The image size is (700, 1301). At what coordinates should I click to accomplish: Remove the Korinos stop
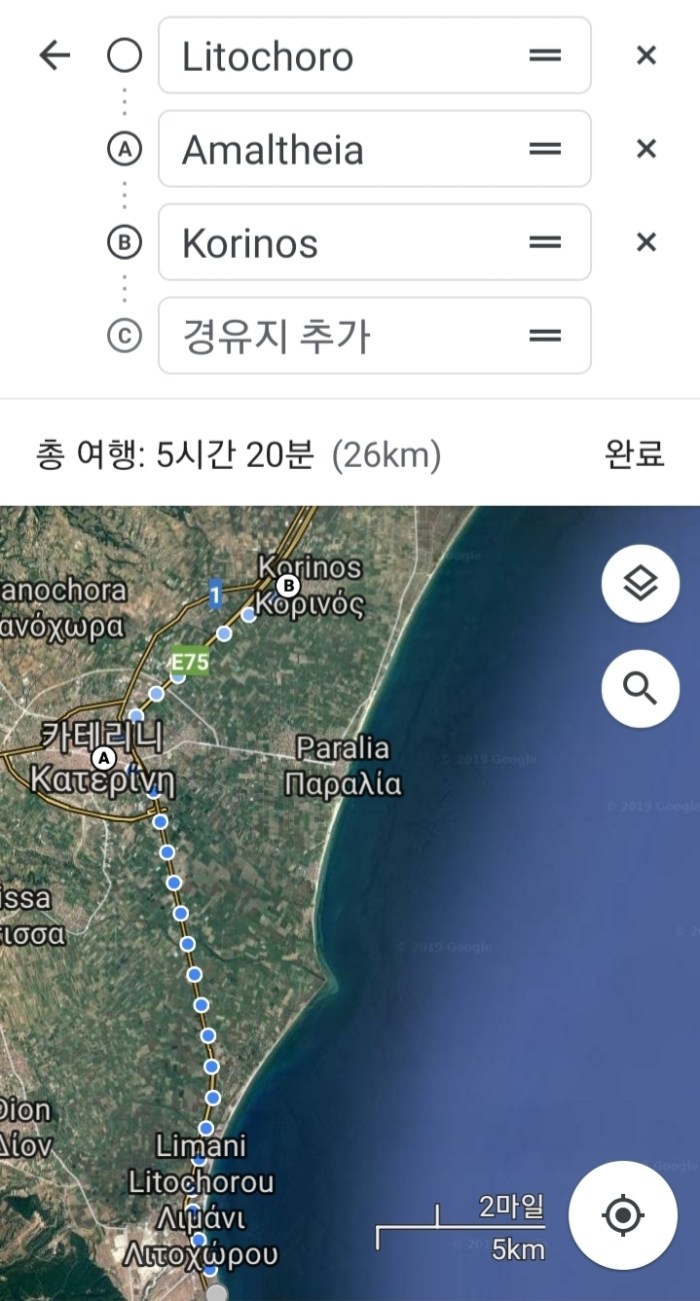[646, 243]
